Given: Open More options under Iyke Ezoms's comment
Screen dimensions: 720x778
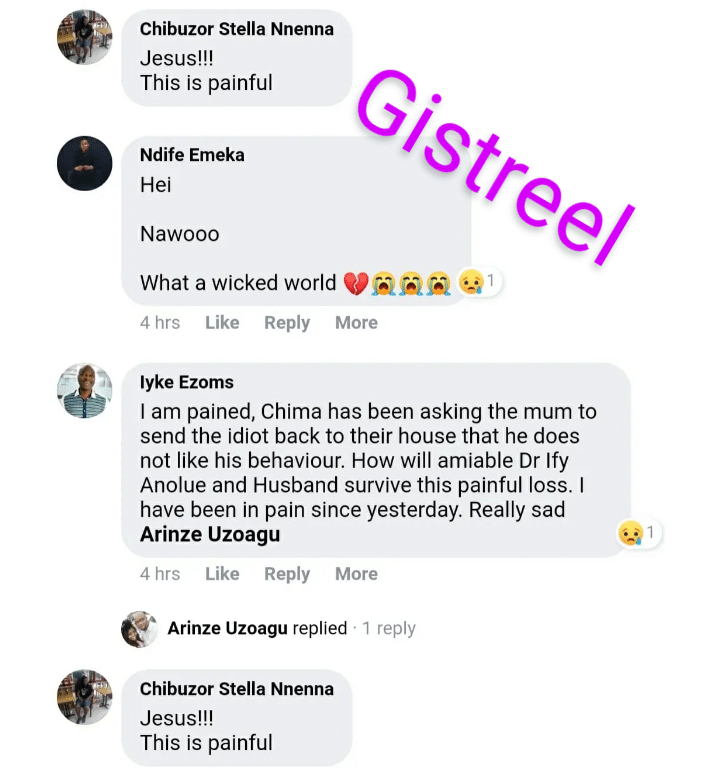Looking at the screenshot, I should tap(356, 574).
